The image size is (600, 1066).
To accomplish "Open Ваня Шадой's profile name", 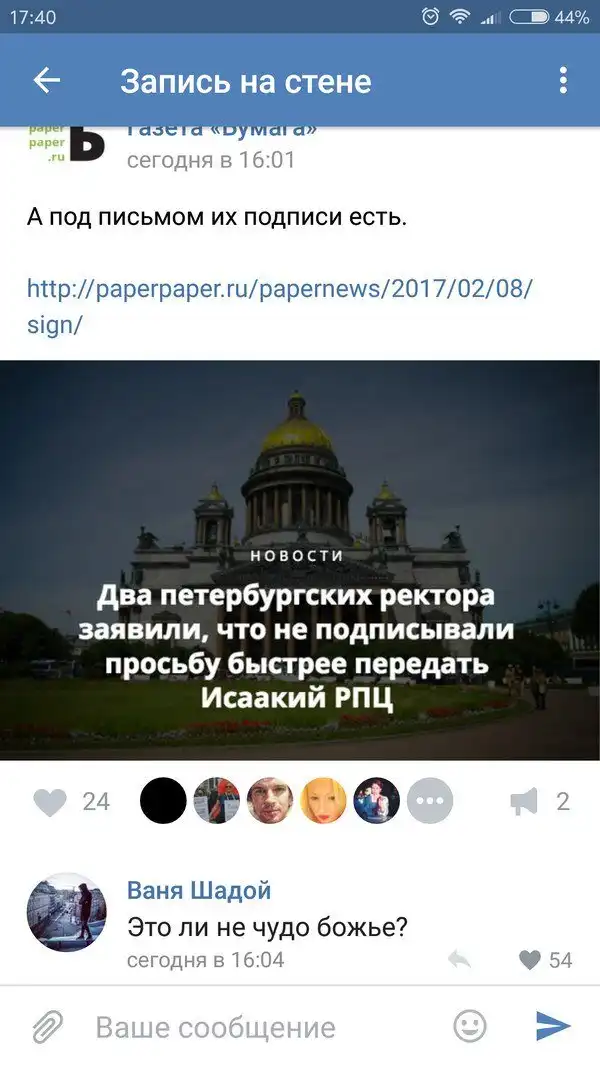I will tap(198, 890).
